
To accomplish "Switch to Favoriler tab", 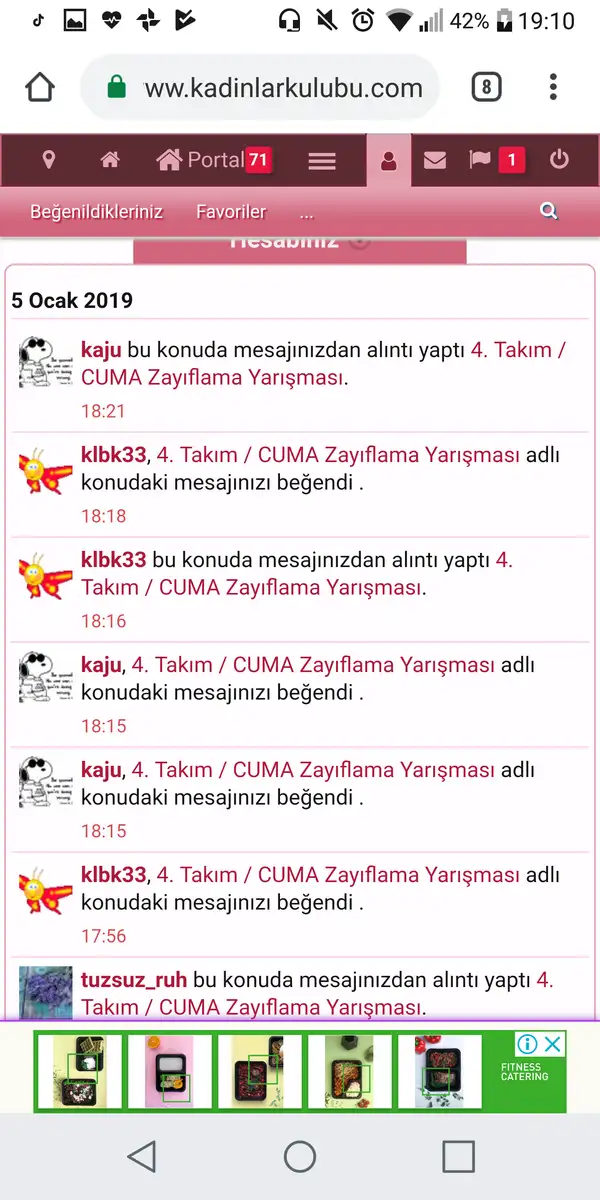I will click(x=231, y=212).
